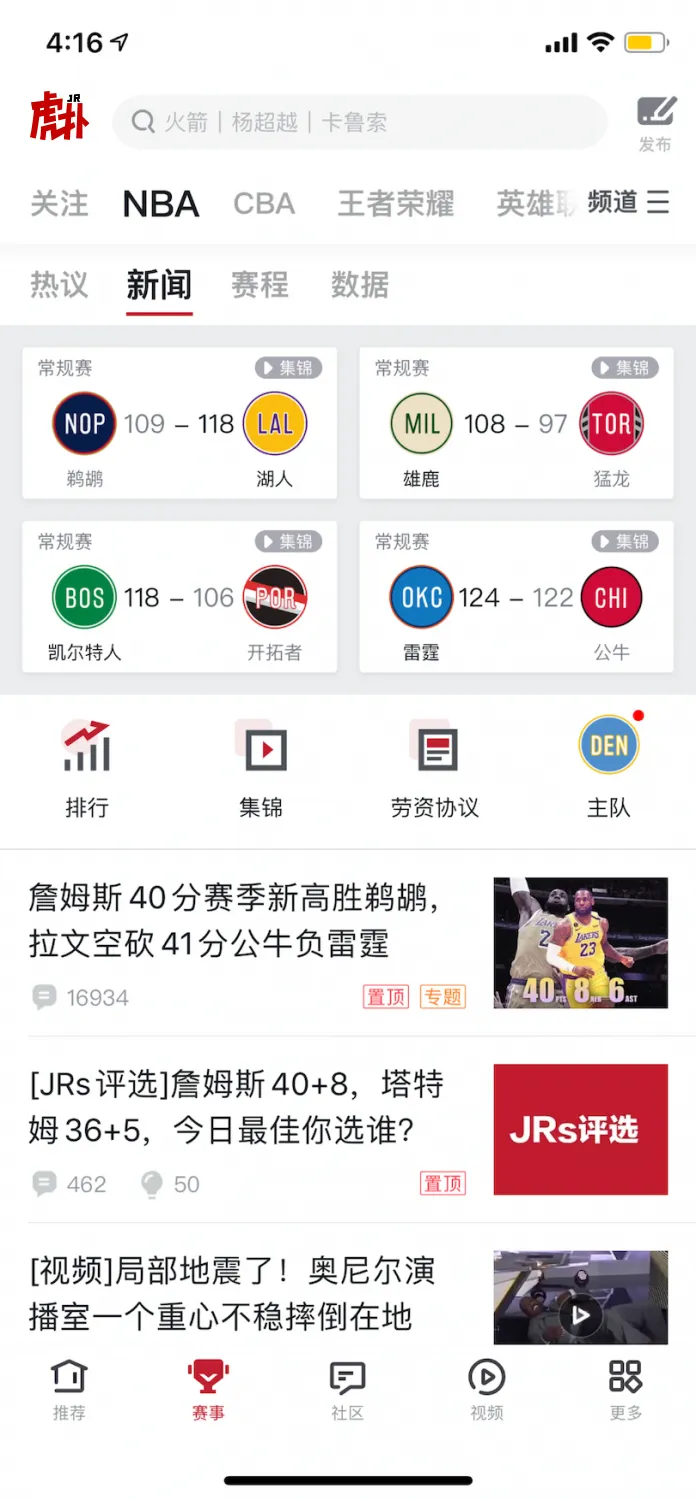Open the 频道 channel menu
The width and height of the screenshot is (696, 1500).
[628, 202]
